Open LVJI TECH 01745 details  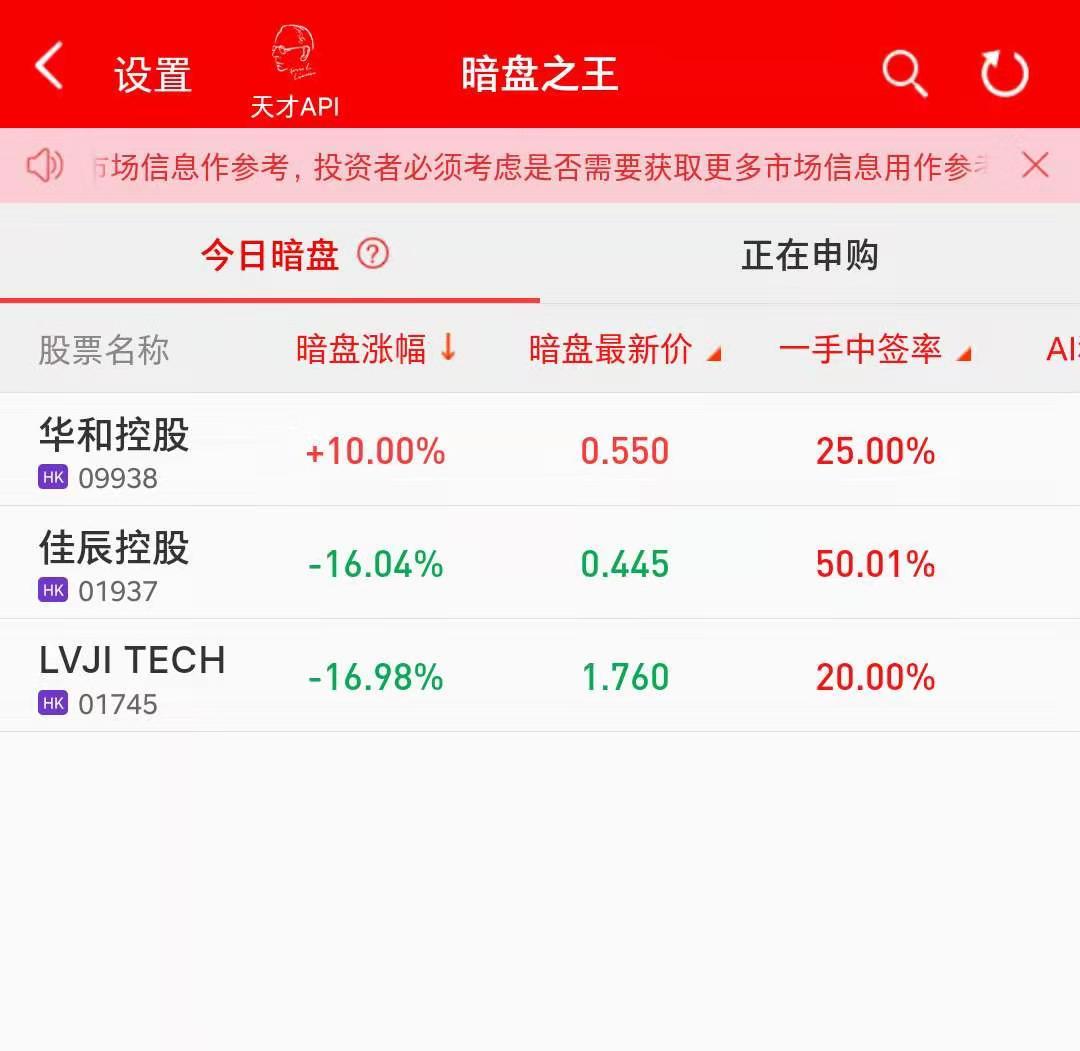[131, 677]
